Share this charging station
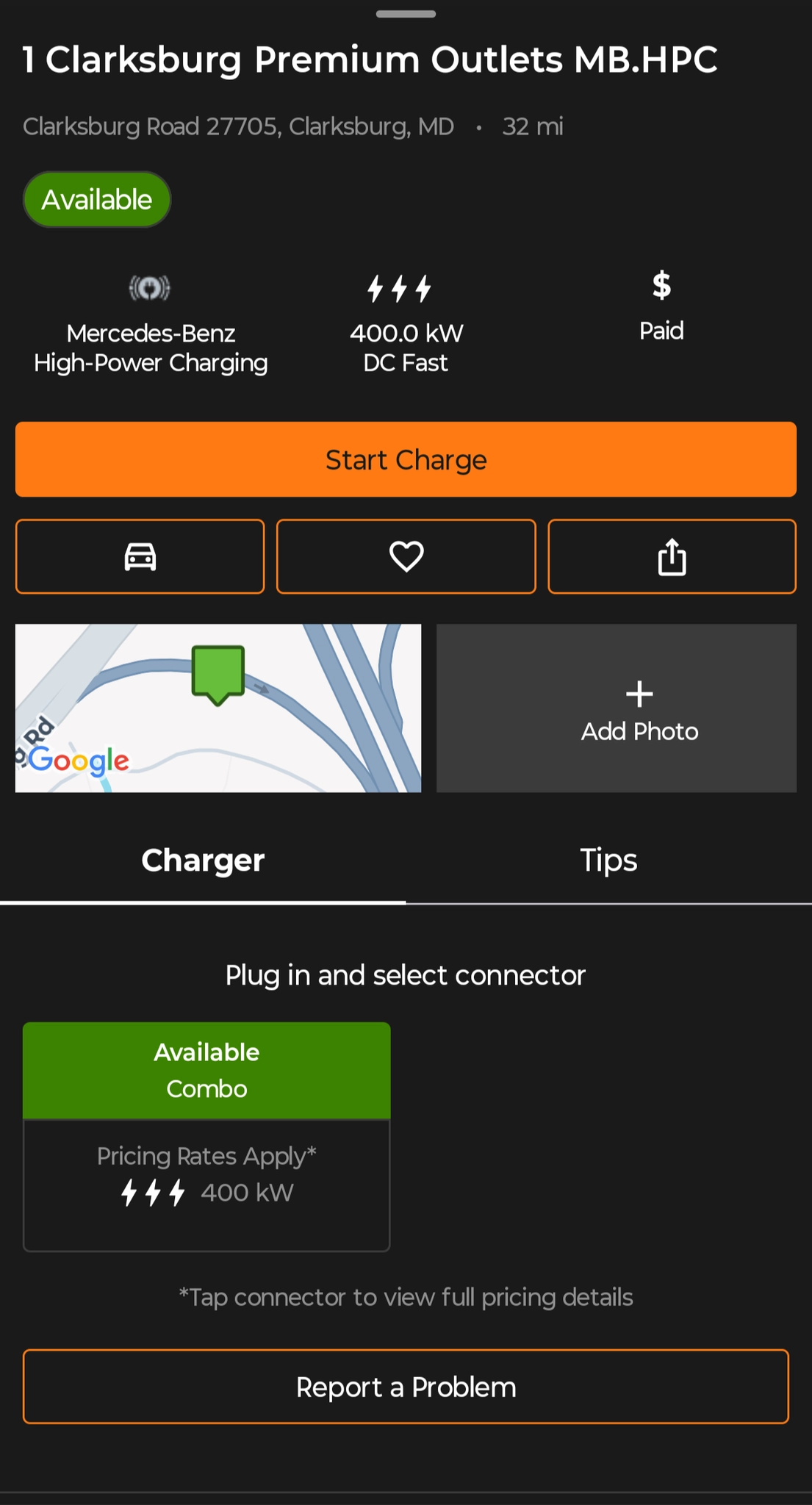This screenshot has width=812, height=1505. click(x=672, y=556)
